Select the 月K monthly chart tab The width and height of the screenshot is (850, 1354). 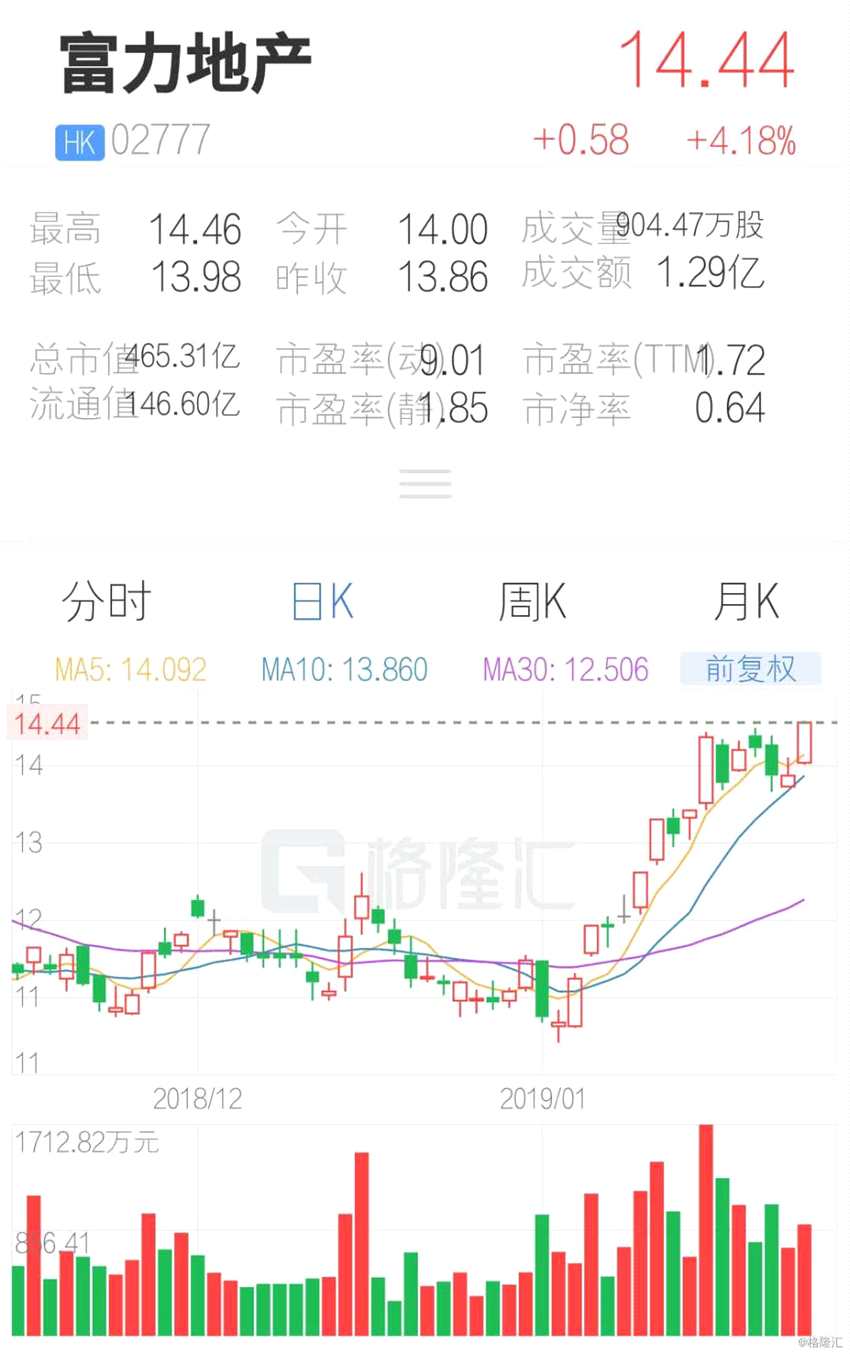pos(746,601)
